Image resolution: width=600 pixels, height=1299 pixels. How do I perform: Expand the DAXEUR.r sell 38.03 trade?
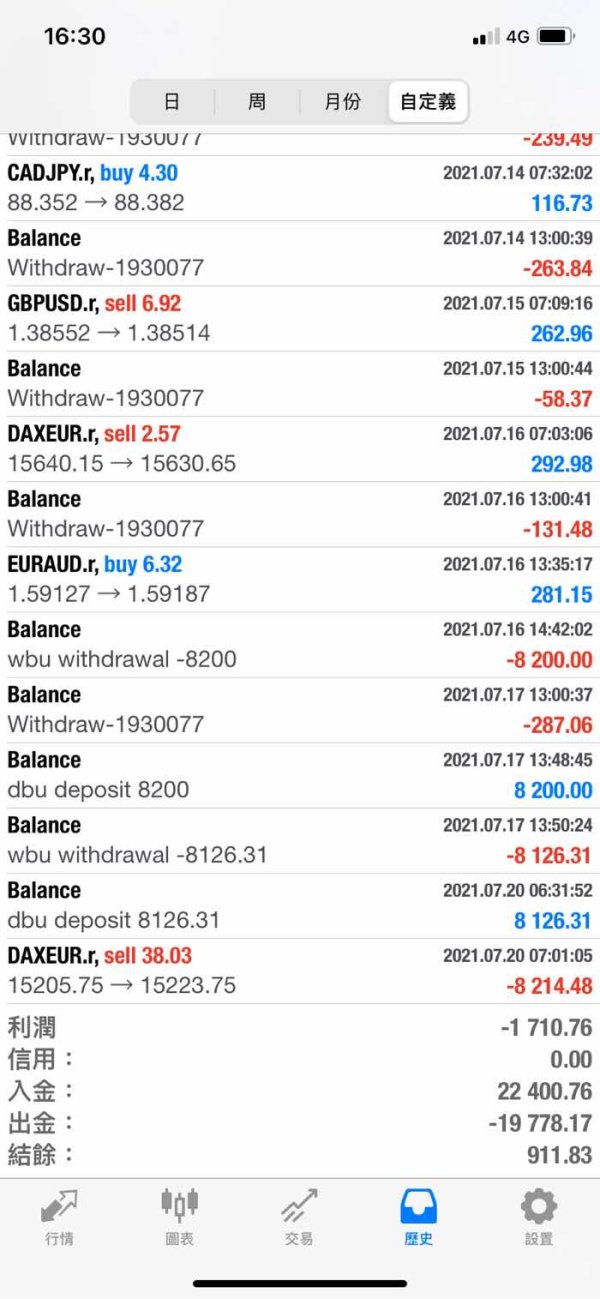coord(300,971)
